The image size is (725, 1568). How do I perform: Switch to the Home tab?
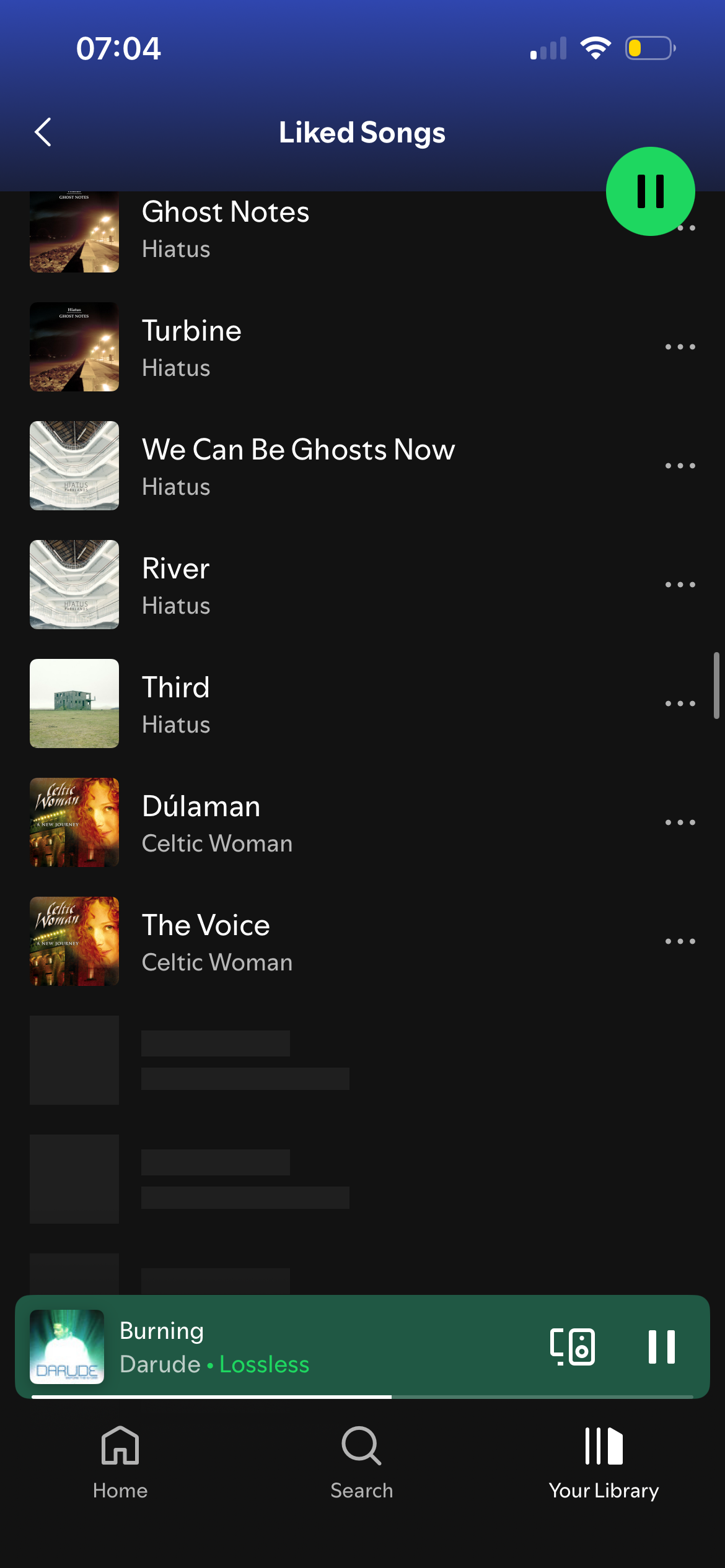(120, 1463)
